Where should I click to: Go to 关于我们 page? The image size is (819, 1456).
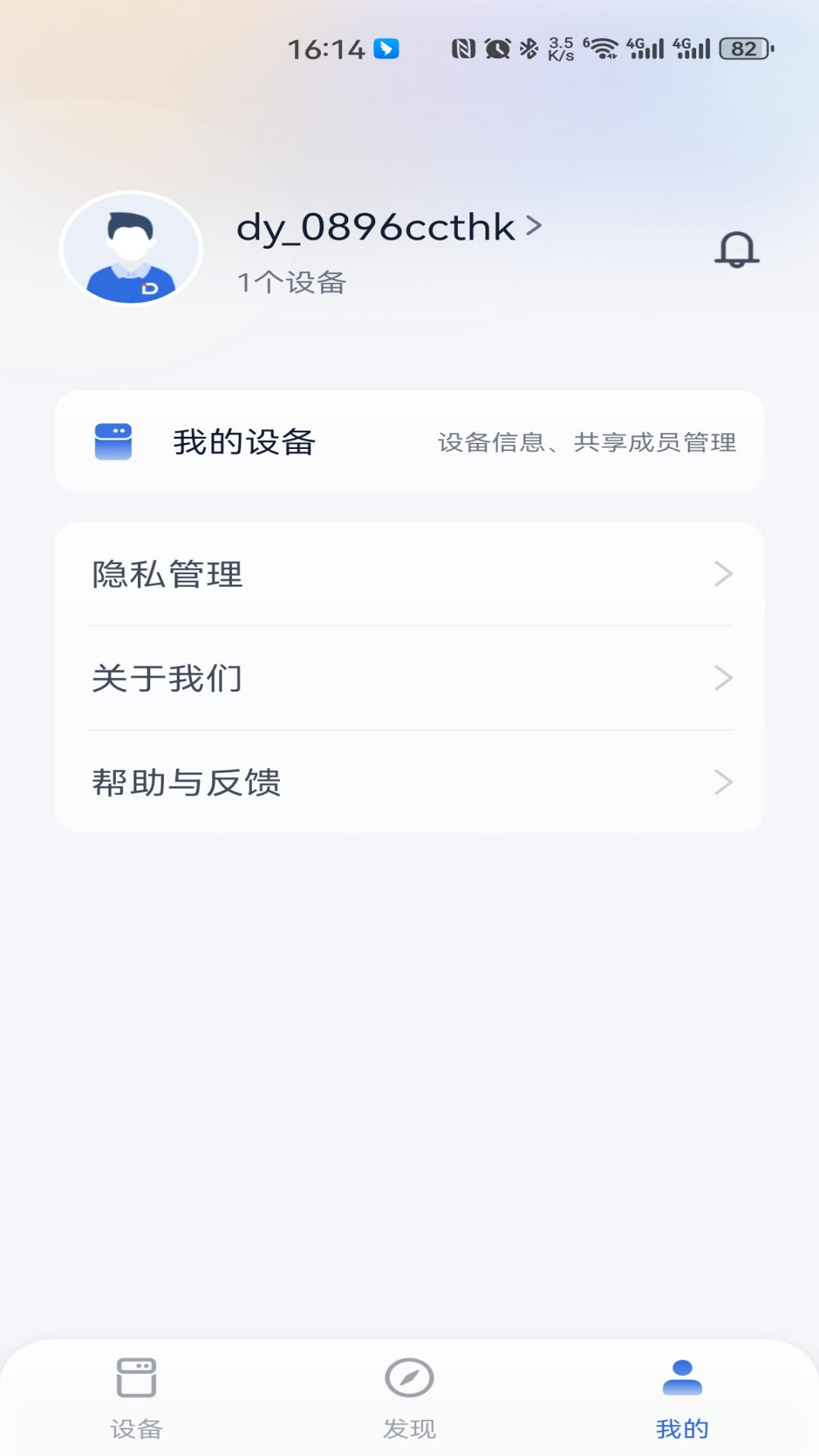[409, 678]
